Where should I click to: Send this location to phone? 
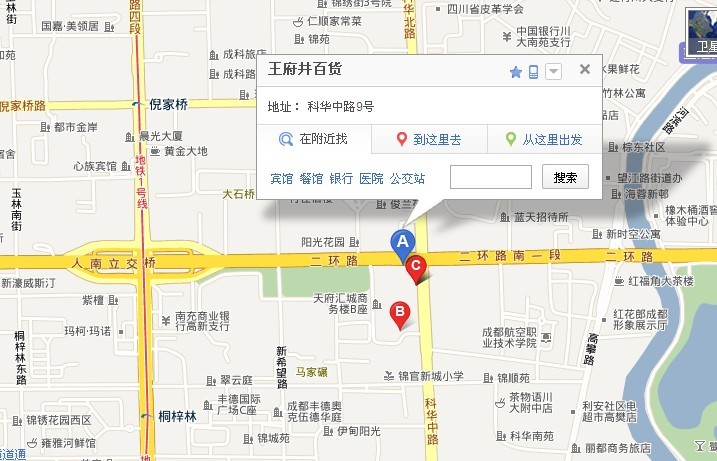tap(534, 71)
